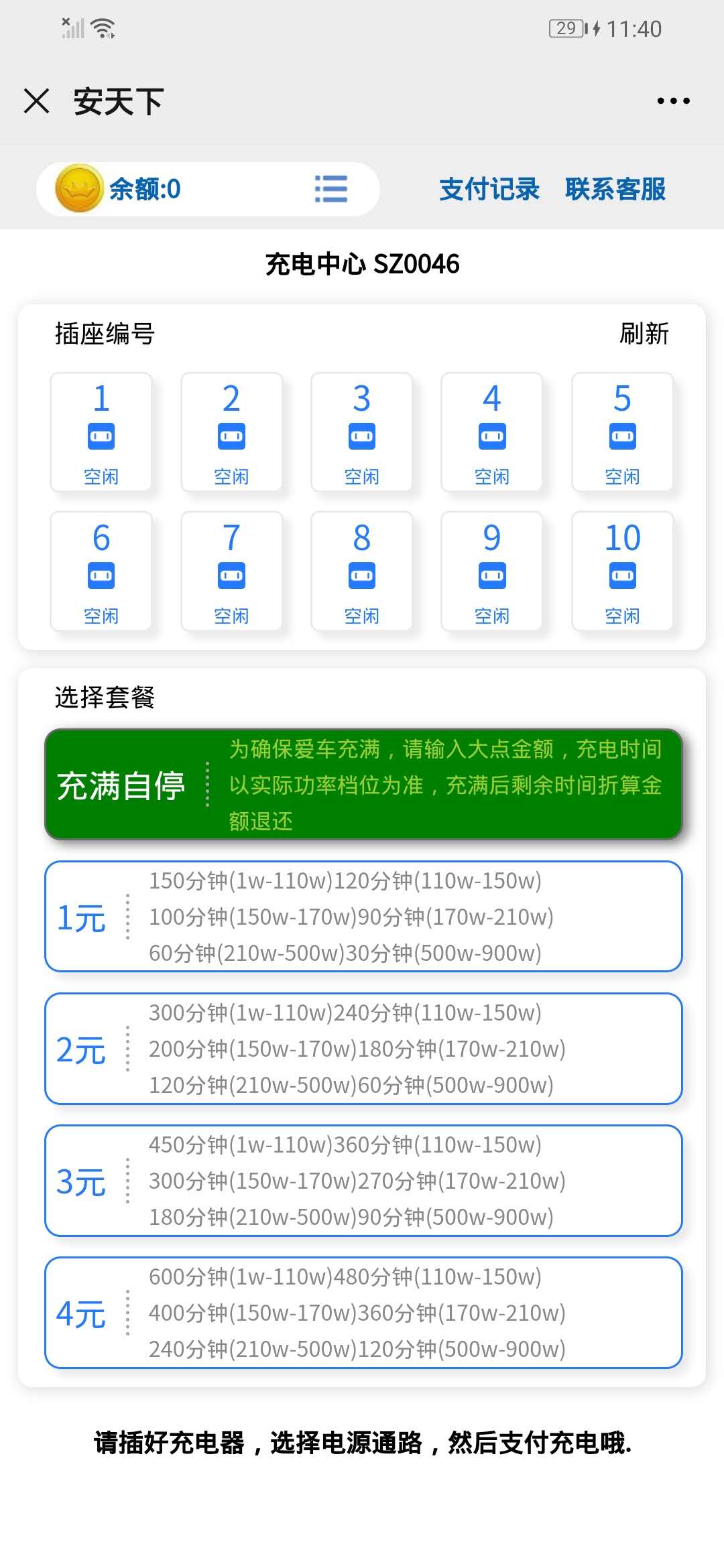Tap the 空闲 status under outlet 2
The width and height of the screenshot is (724, 1568).
231,477
